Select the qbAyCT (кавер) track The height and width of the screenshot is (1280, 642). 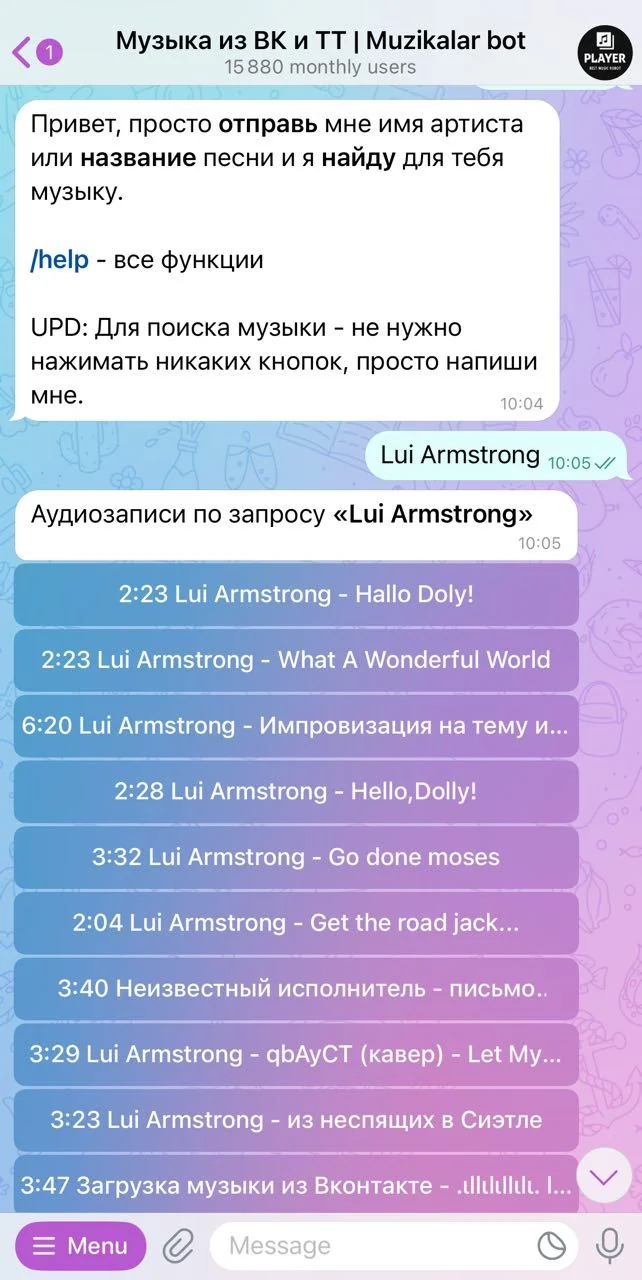coord(296,1054)
